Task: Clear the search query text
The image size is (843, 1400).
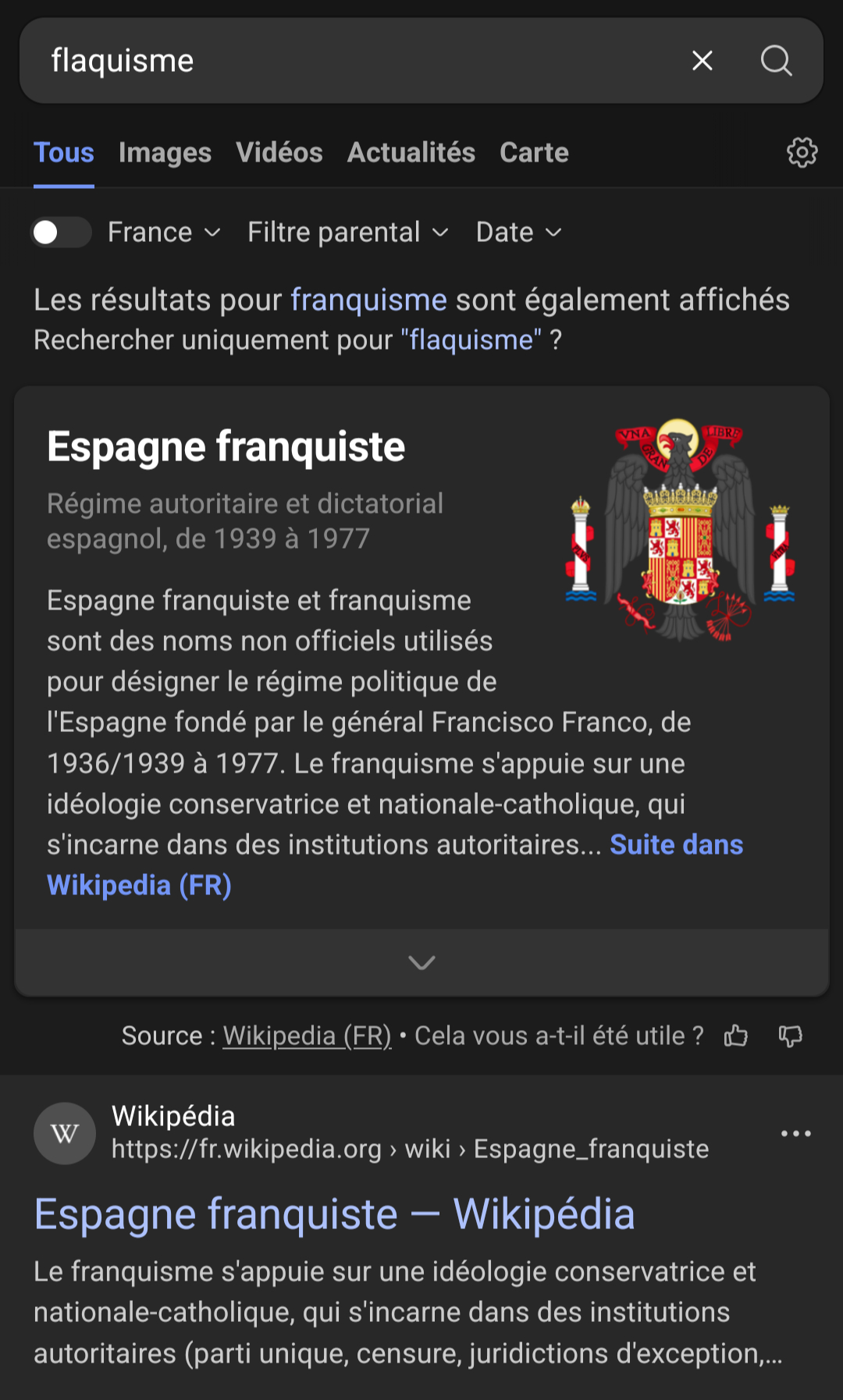Action: click(x=702, y=61)
